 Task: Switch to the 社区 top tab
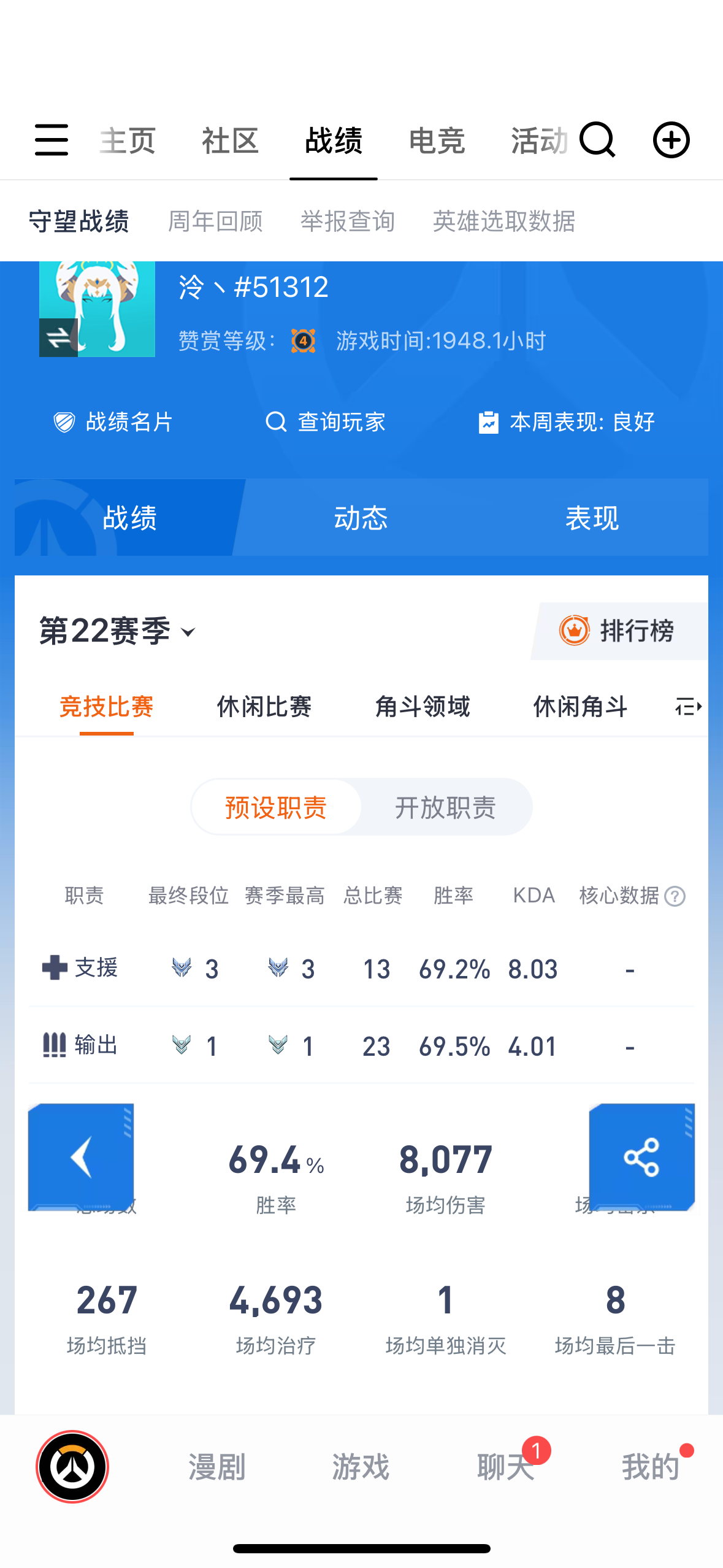click(230, 141)
